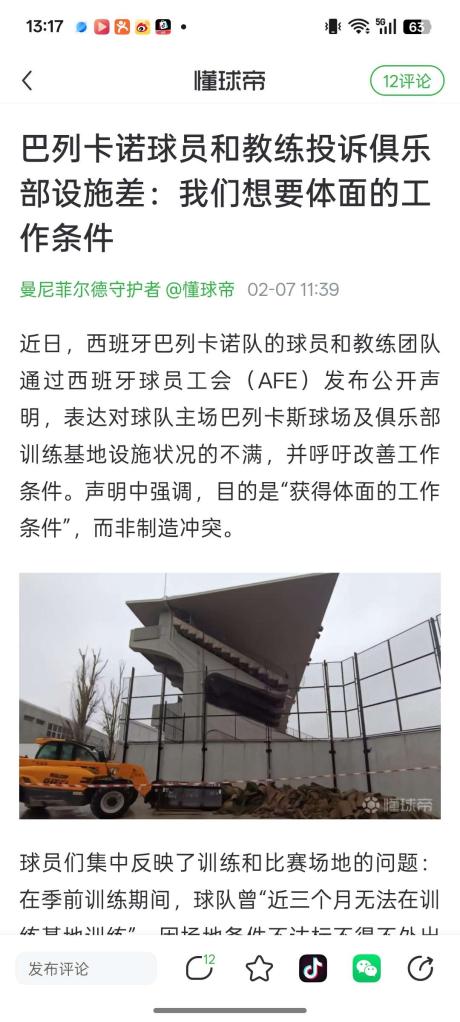Image resolution: width=460 pixels, height=1022 pixels.
Task: Open the 12评论 comments button
Action: (x=407, y=81)
